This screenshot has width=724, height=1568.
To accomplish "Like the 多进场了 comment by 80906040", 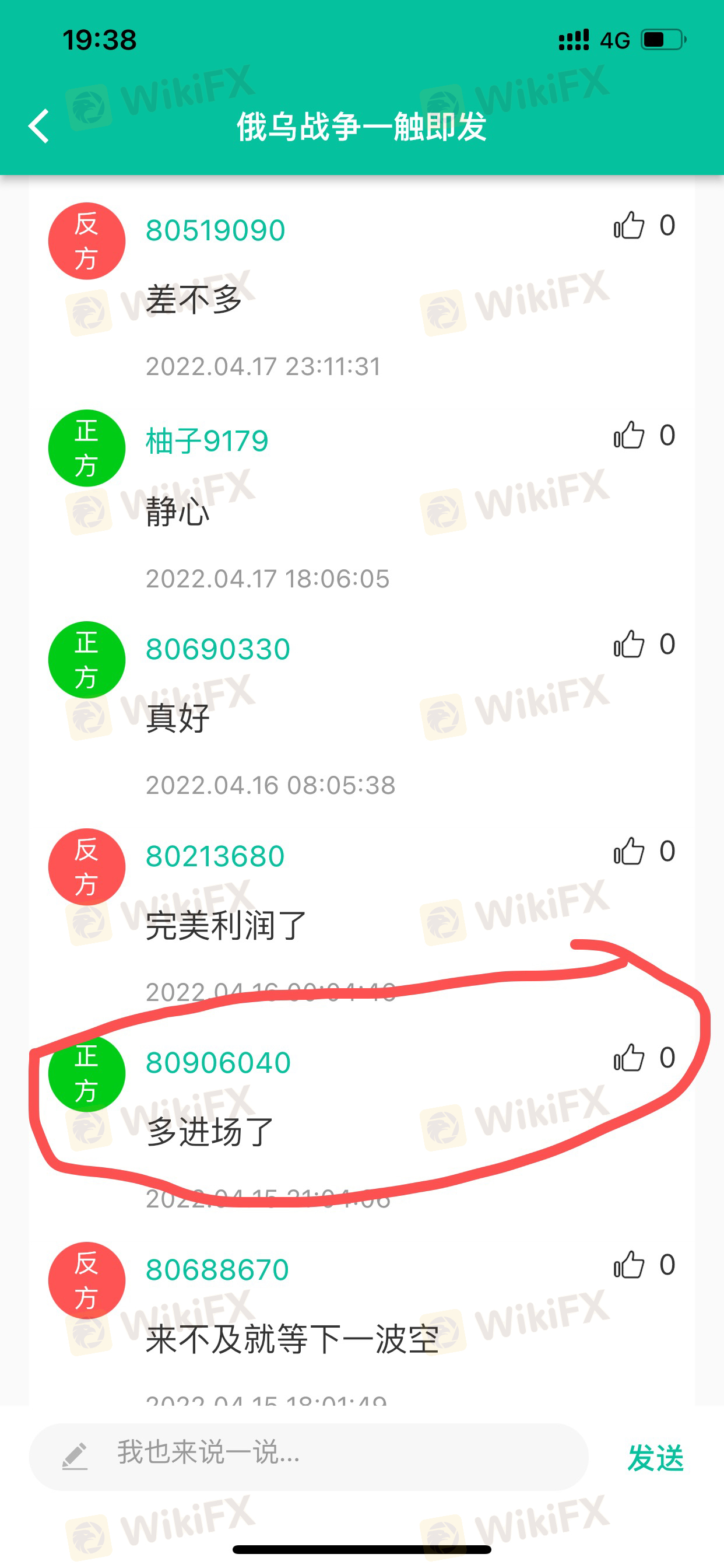I will click(628, 1058).
